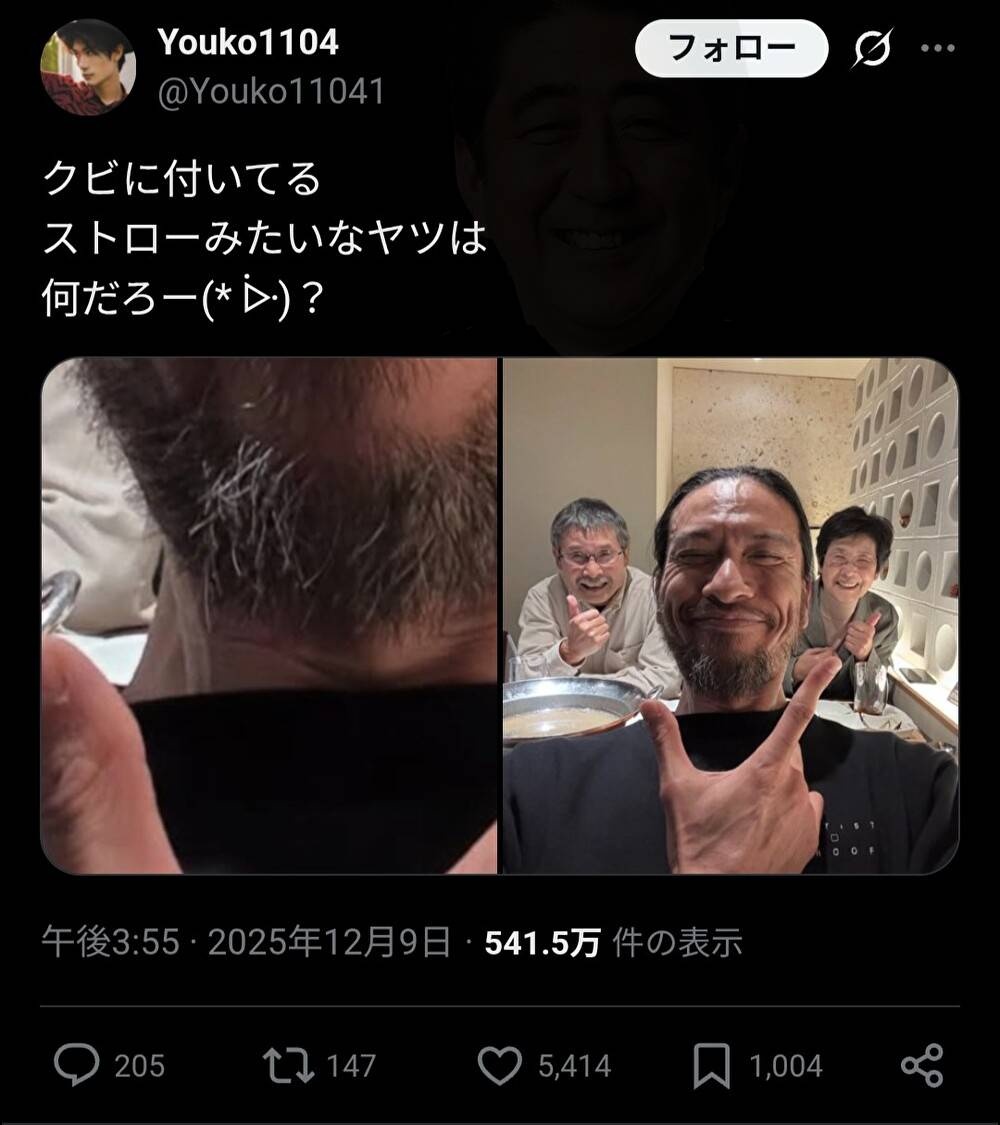Open the close-up neck photo
Viewport: 1000px width, 1125px height.
pyautogui.click(x=269, y=616)
